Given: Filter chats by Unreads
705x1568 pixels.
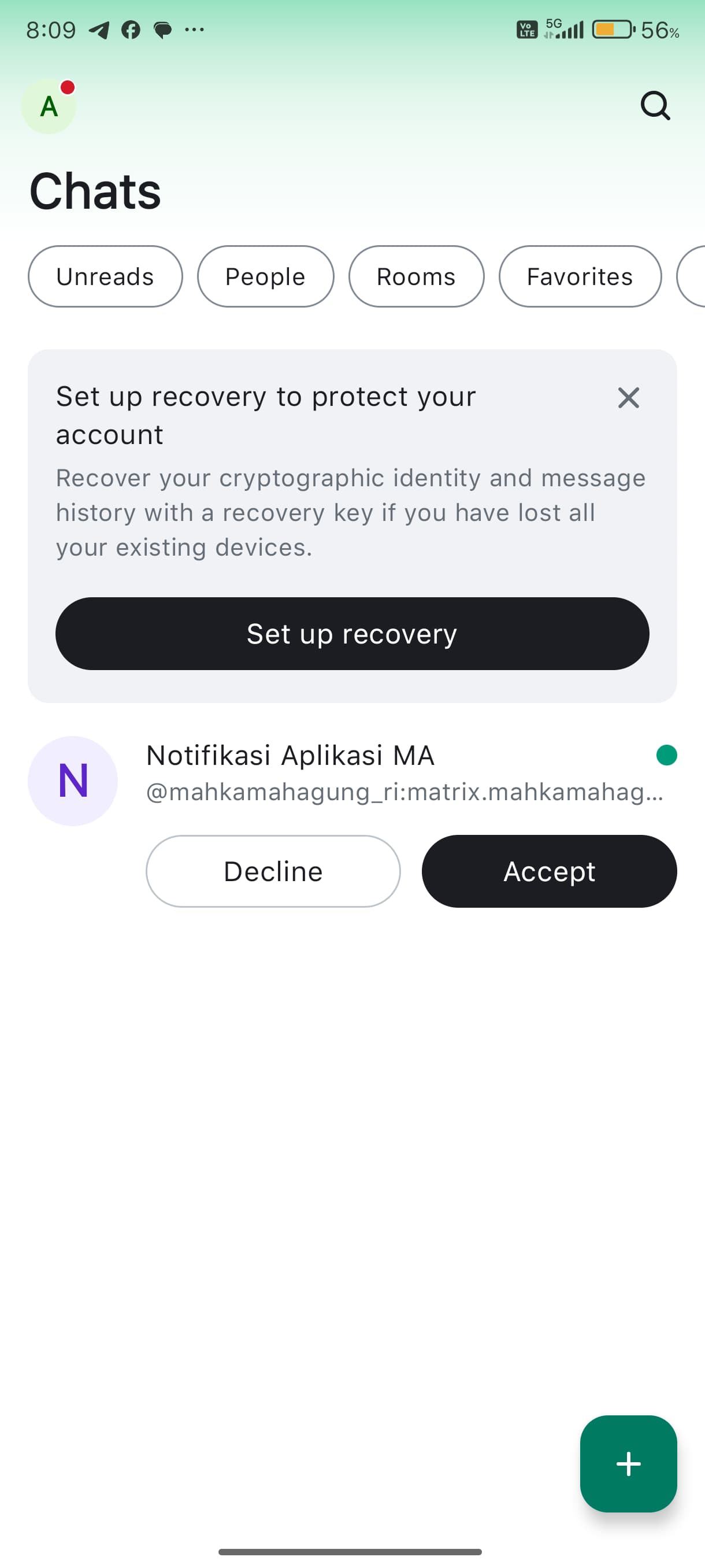Looking at the screenshot, I should pyautogui.click(x=105, y=276).
